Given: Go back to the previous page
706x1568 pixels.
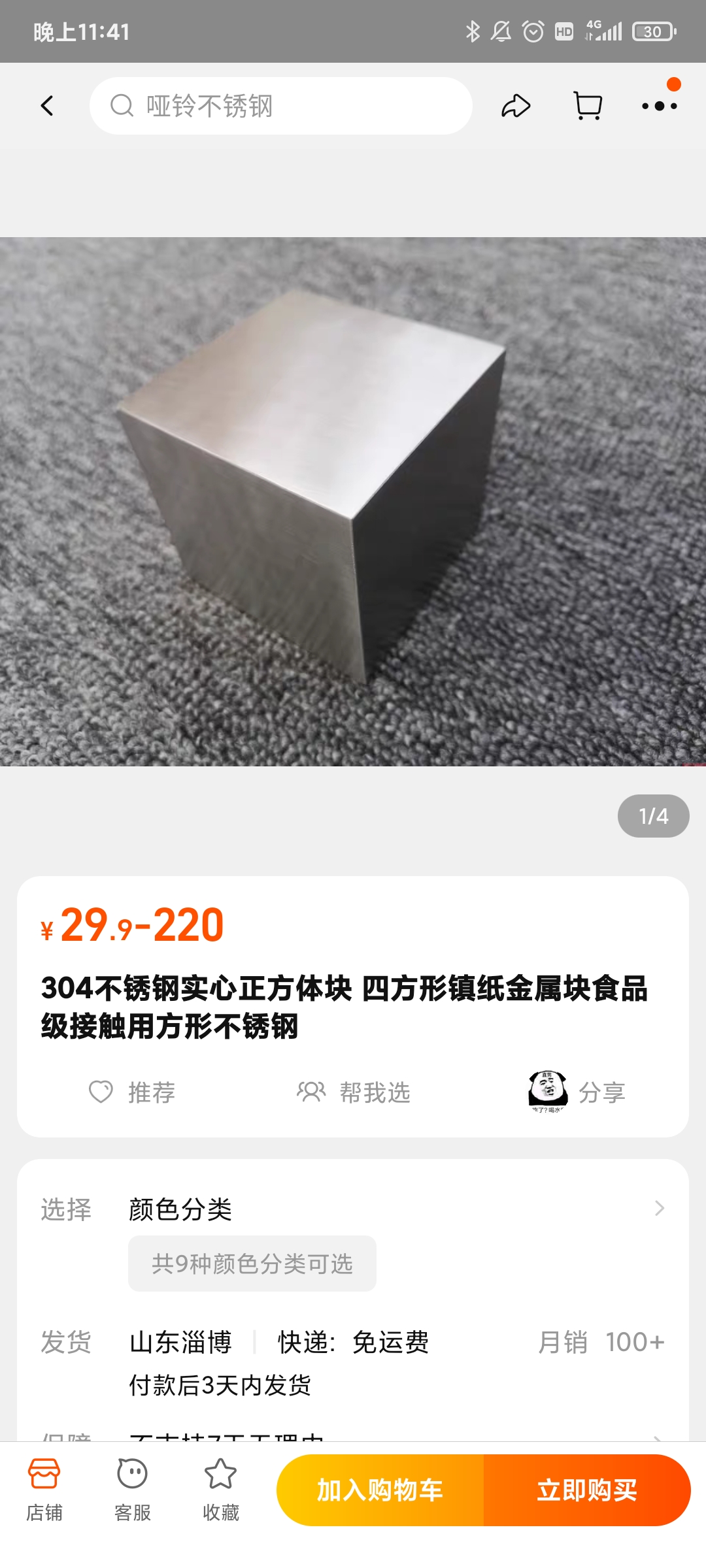Looking at the screenshot, I should point(47,106).
